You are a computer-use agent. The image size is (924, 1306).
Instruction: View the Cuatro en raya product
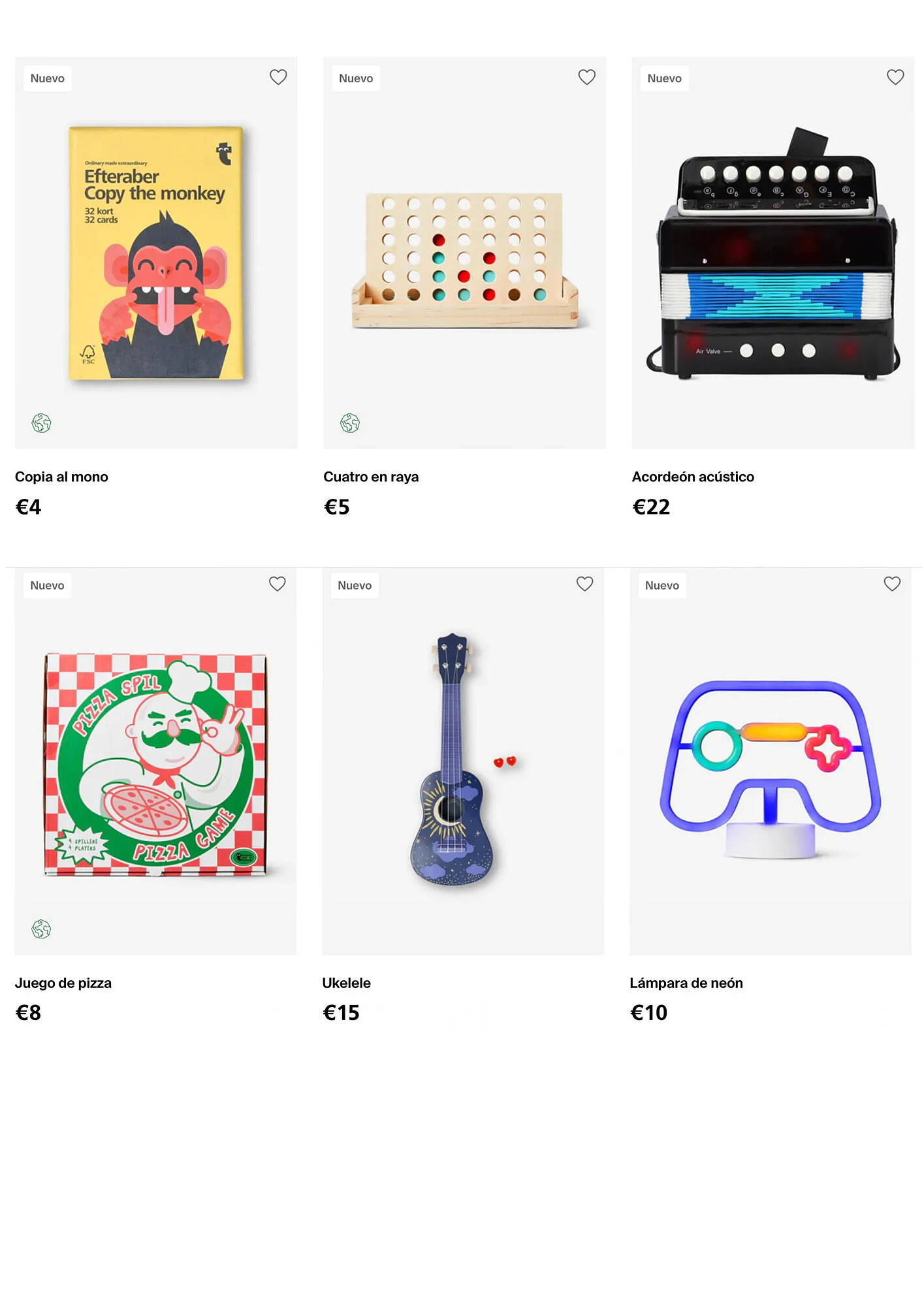tap(464, 253)
